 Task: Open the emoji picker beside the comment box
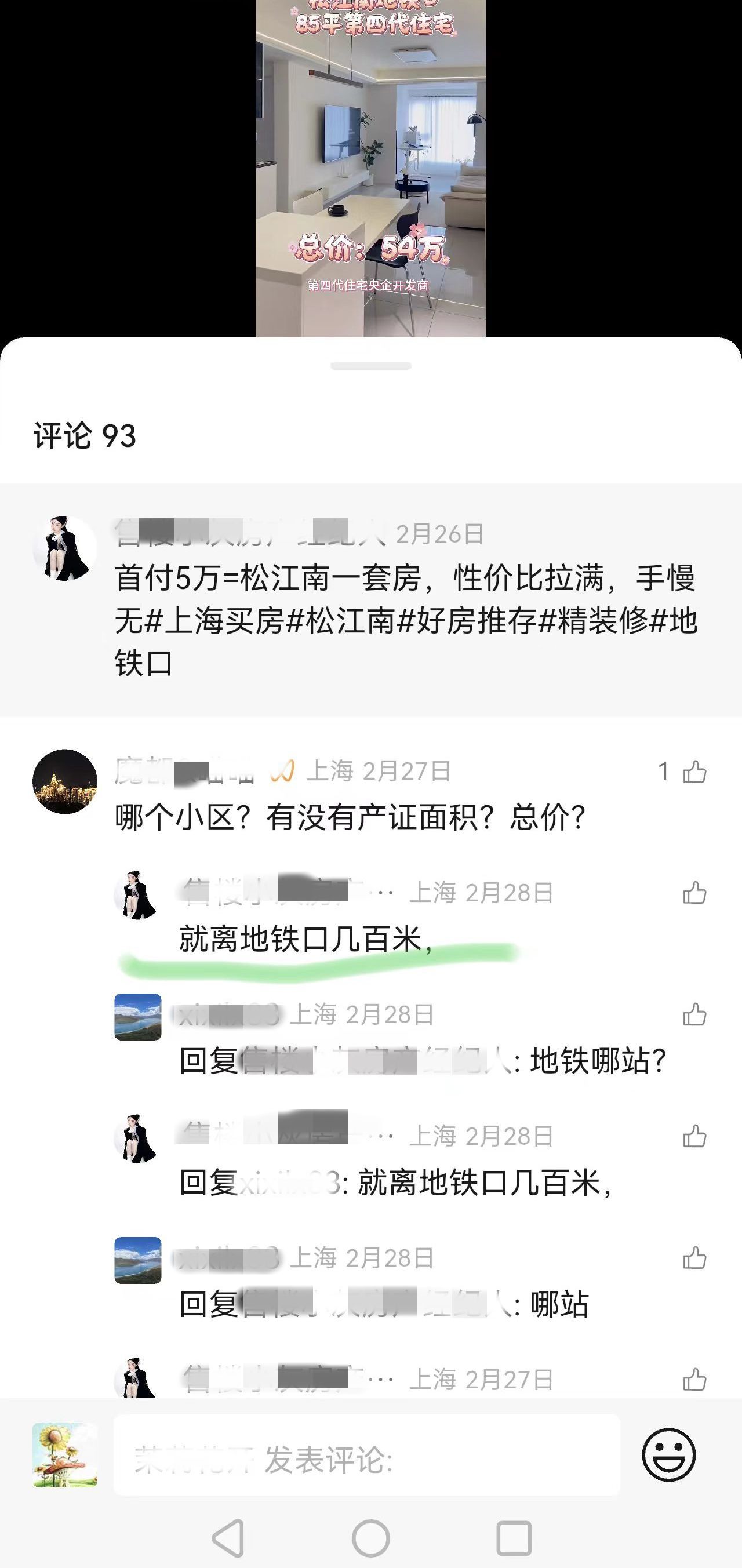pos(668,1455)
